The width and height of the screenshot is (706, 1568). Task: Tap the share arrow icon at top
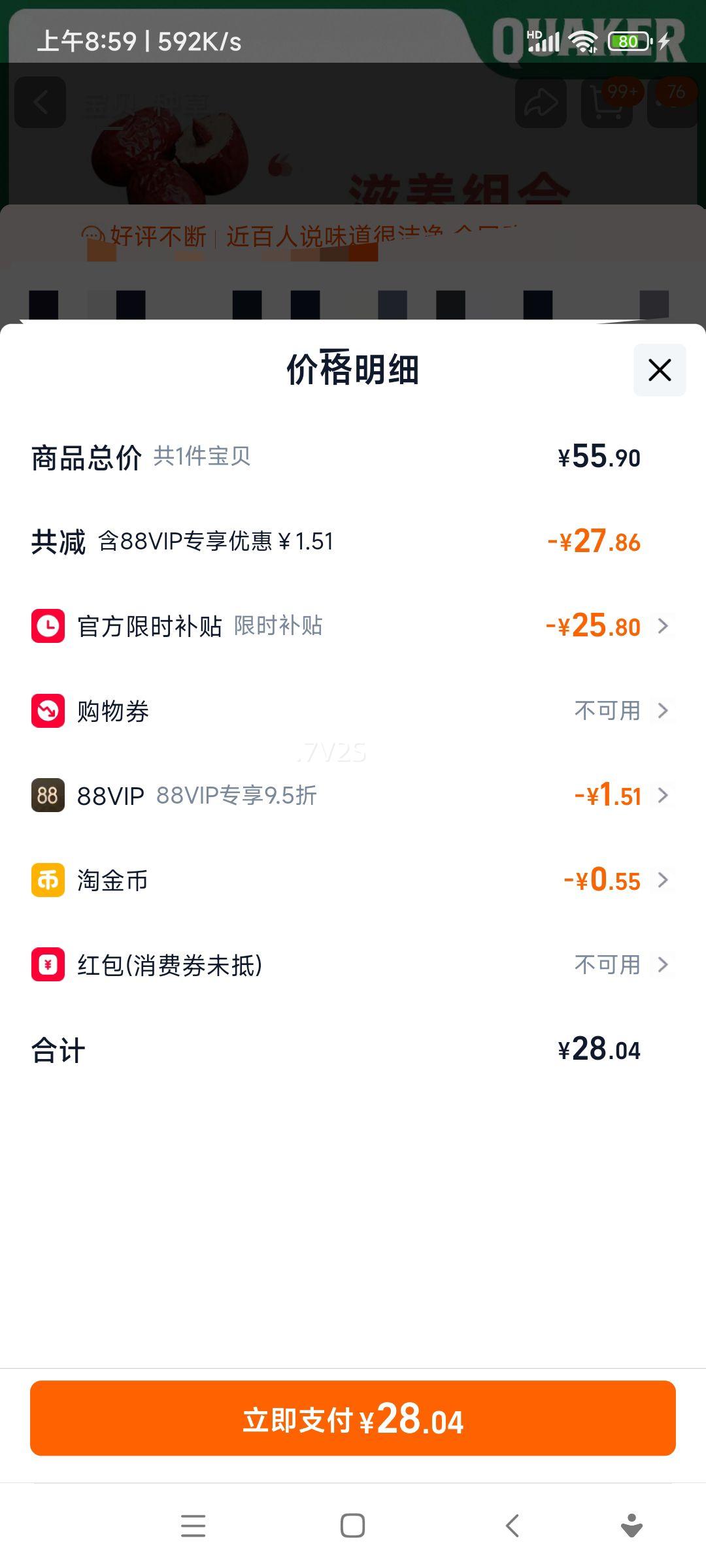pos(541,101)
